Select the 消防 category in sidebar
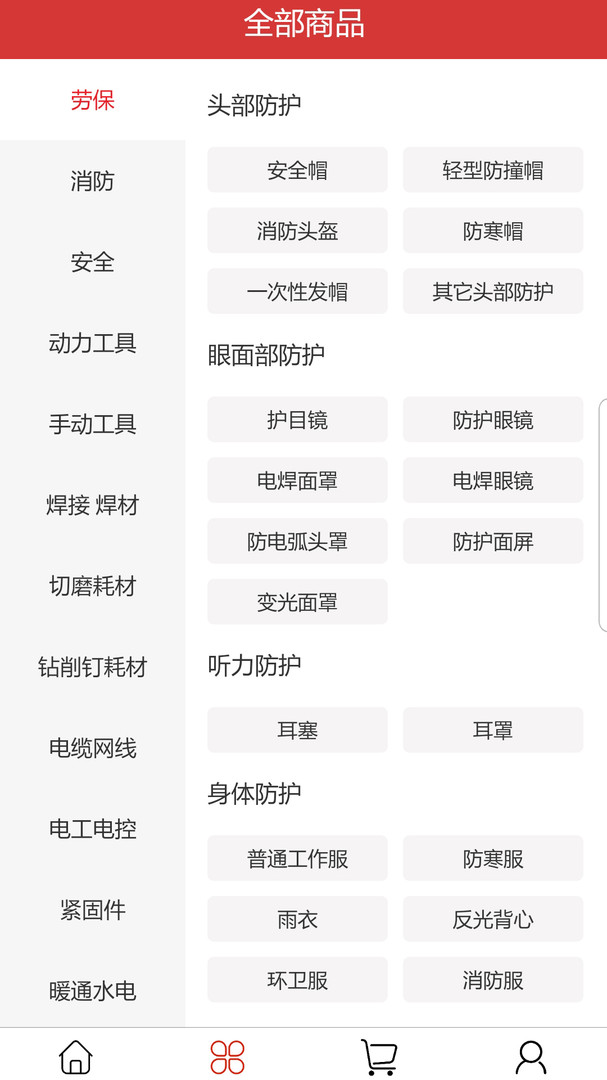Viewport: 607px width, 1080px height. tap(92, 181)
